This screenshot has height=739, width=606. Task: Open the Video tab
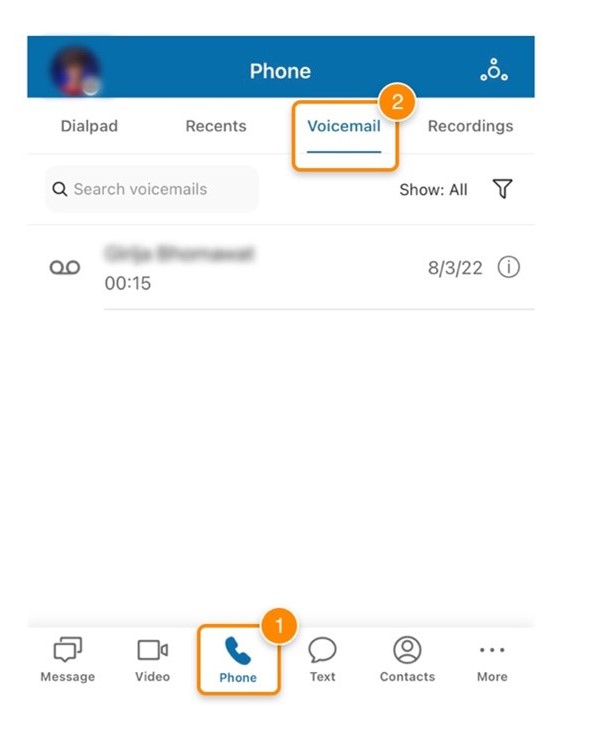152,660
